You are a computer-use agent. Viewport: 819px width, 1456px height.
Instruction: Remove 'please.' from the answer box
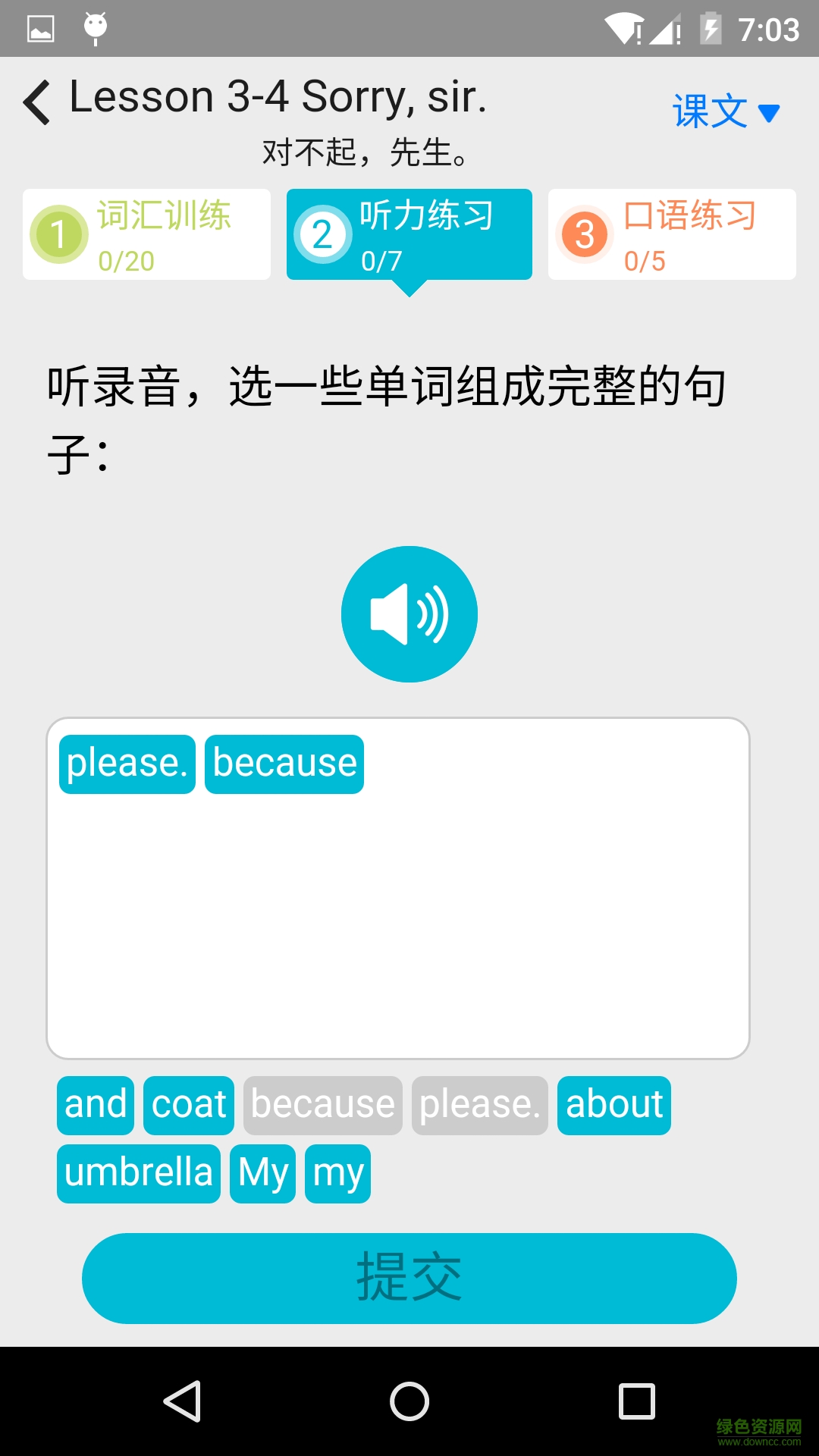127,764
